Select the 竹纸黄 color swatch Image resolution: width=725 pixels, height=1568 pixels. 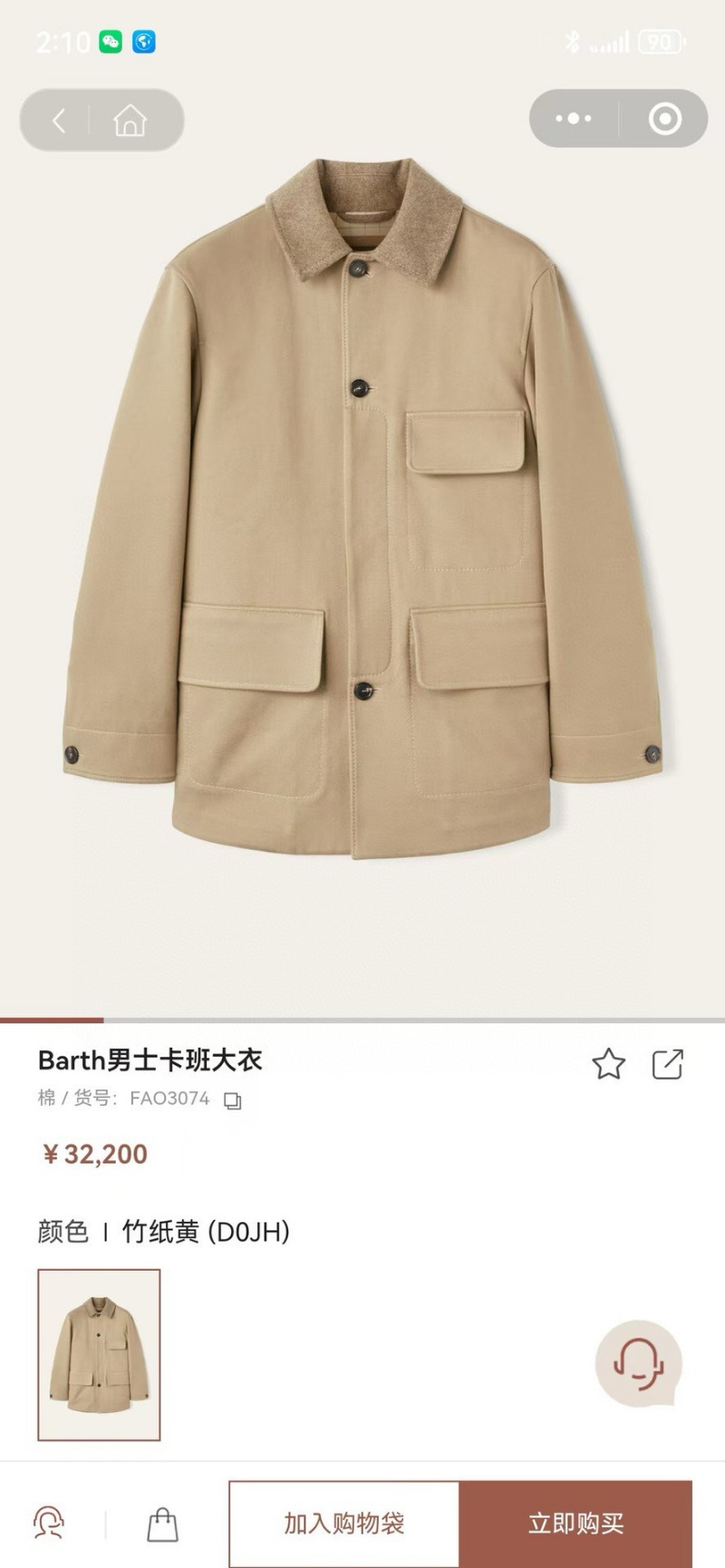pyautogui.click(x=99, y=1354)
